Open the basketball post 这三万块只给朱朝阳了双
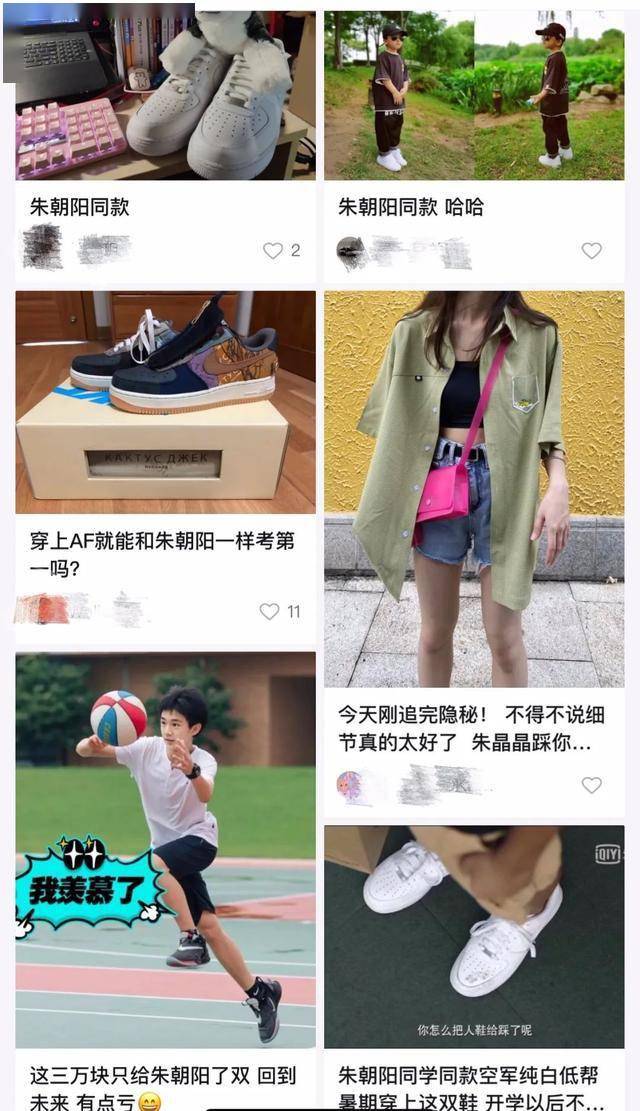 tap(165, 850)
